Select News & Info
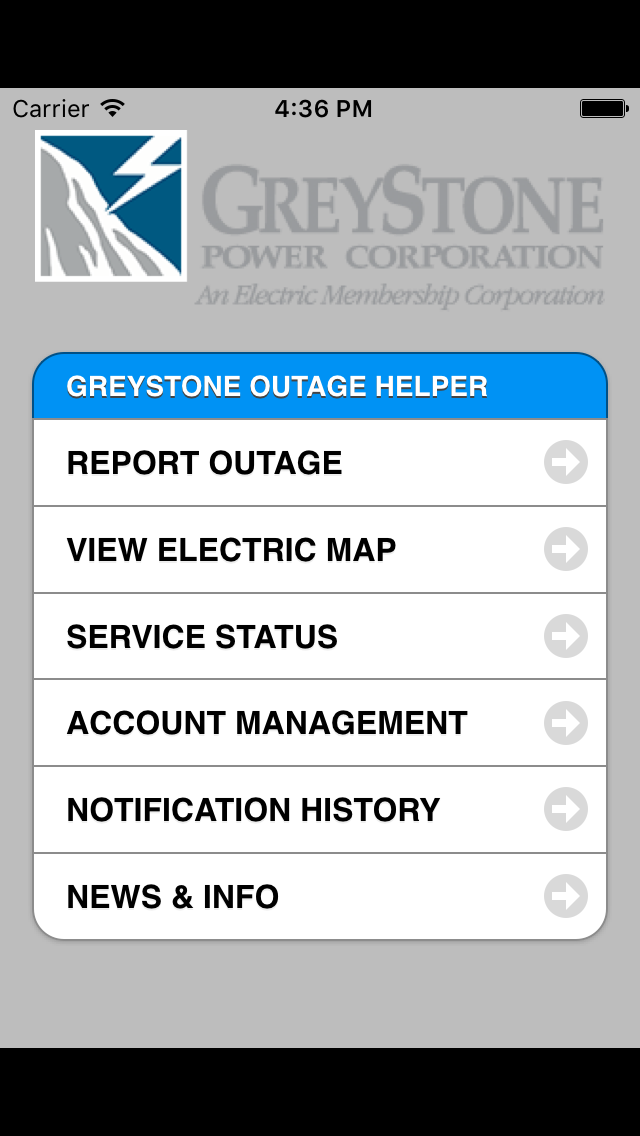 [320, 896]
